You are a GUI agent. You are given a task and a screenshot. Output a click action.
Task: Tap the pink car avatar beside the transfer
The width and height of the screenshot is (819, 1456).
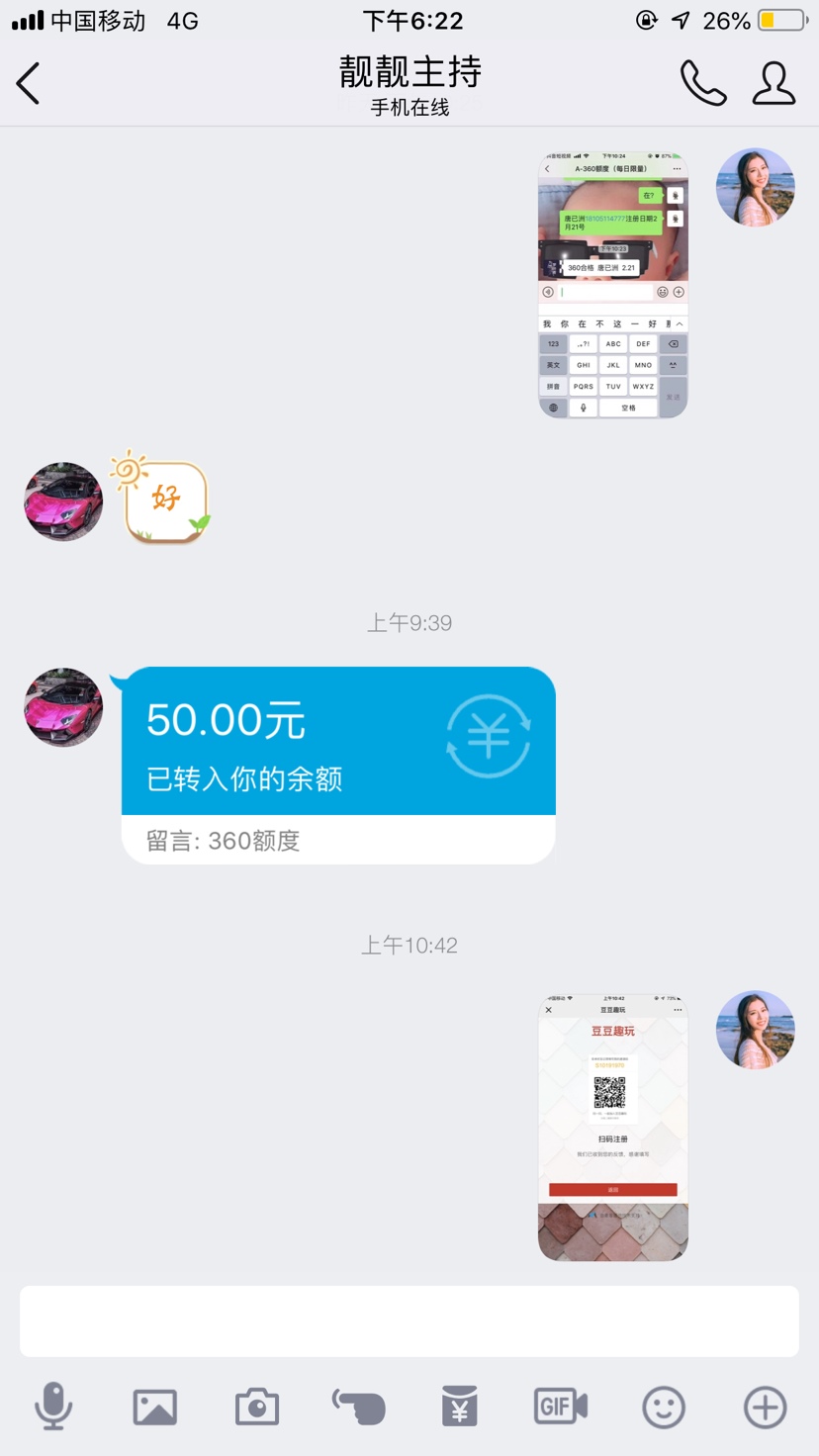coord(63,707)
